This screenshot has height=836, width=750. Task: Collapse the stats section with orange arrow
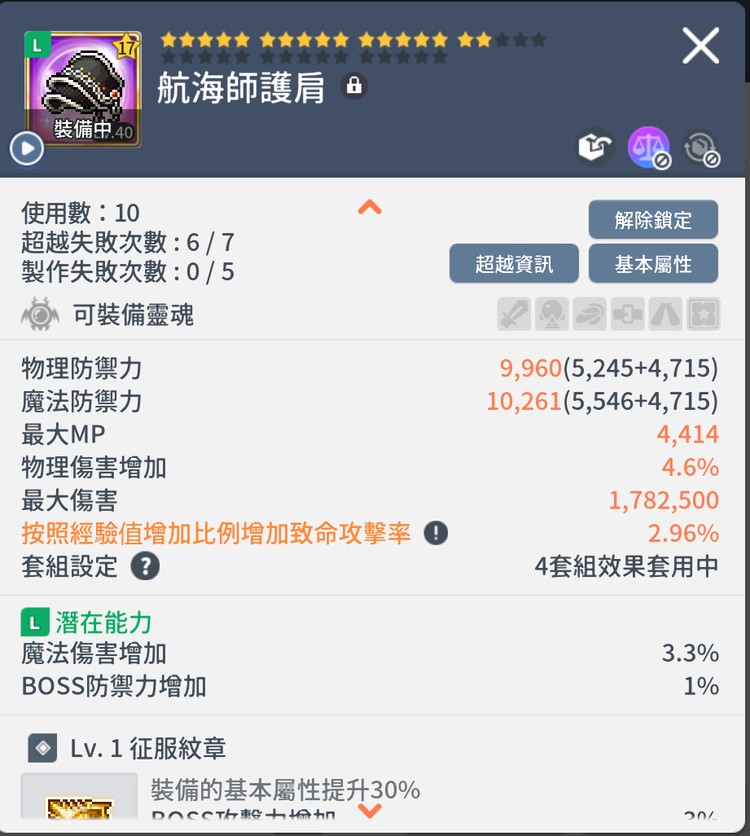click(371, 208)
